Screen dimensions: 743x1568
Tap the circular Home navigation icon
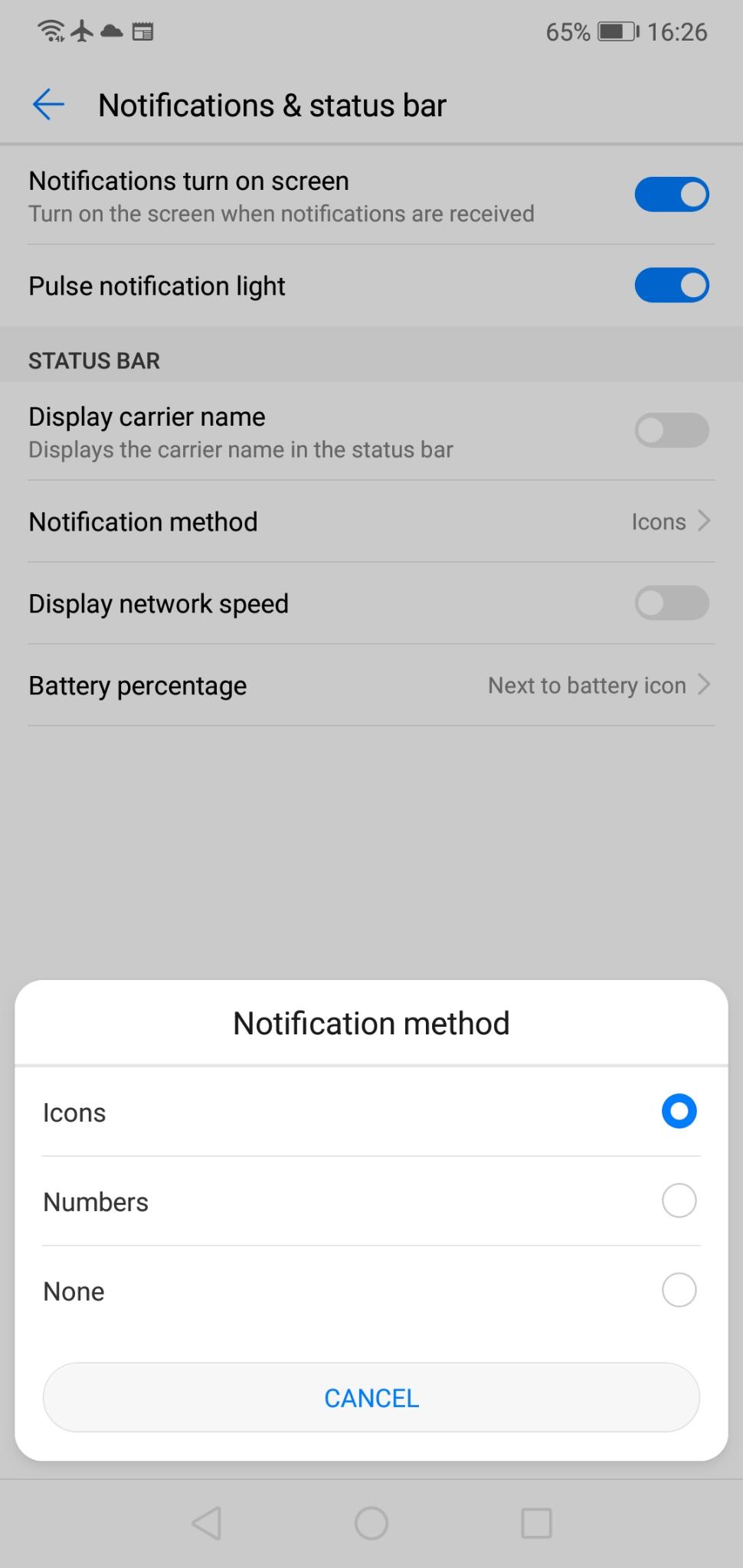point(371,1522)
